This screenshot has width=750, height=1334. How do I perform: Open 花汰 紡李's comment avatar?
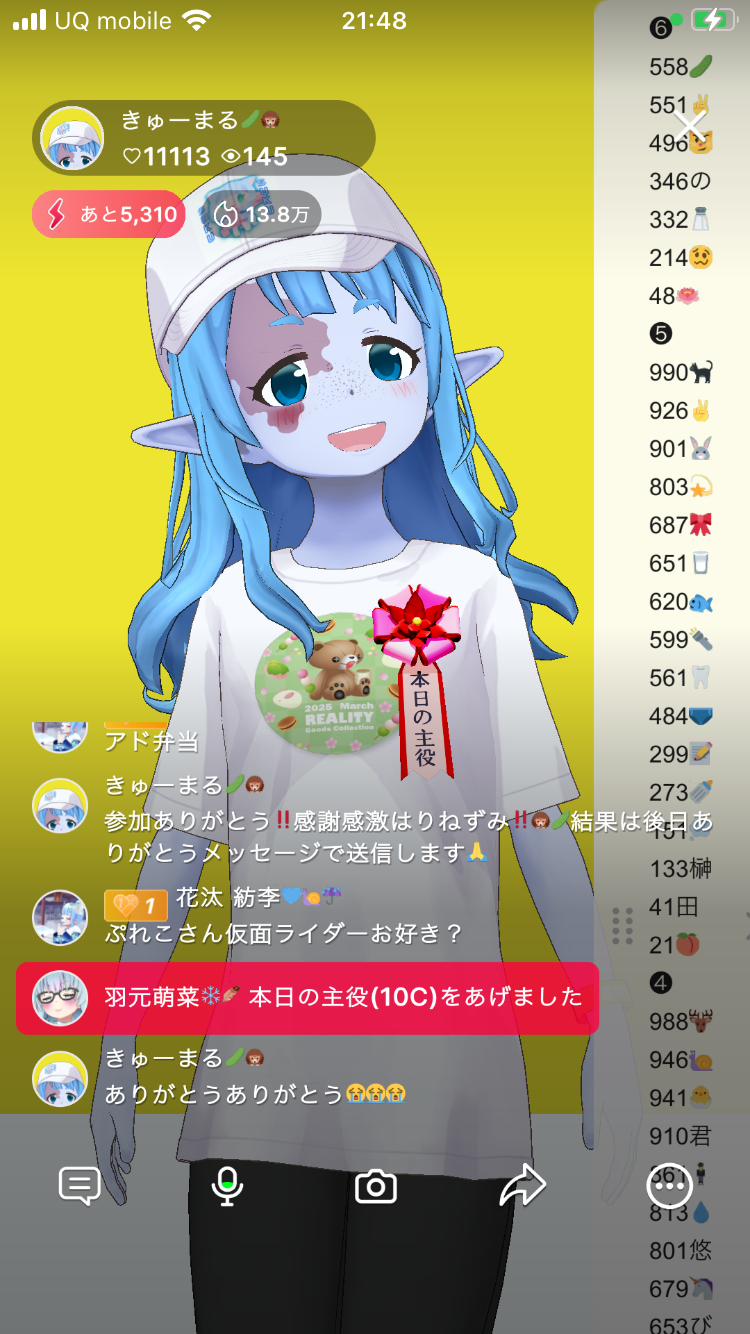(x=60, y=918)
